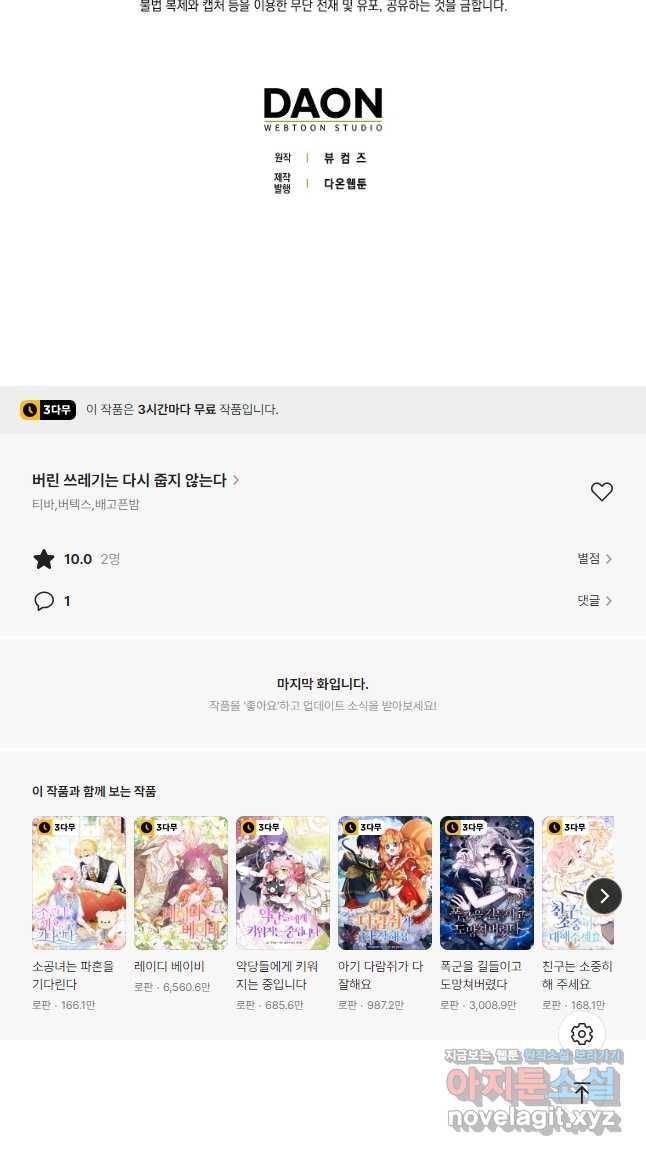Like this work with the heart icon

[x=601, y=492]
